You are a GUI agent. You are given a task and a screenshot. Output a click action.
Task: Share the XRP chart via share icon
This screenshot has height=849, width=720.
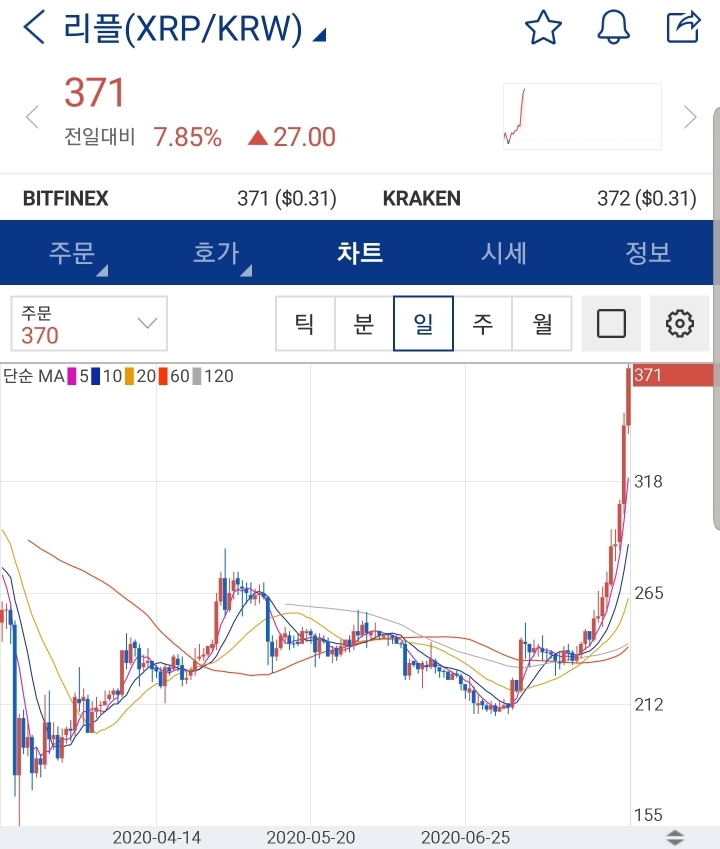click(x=683, y=27)
